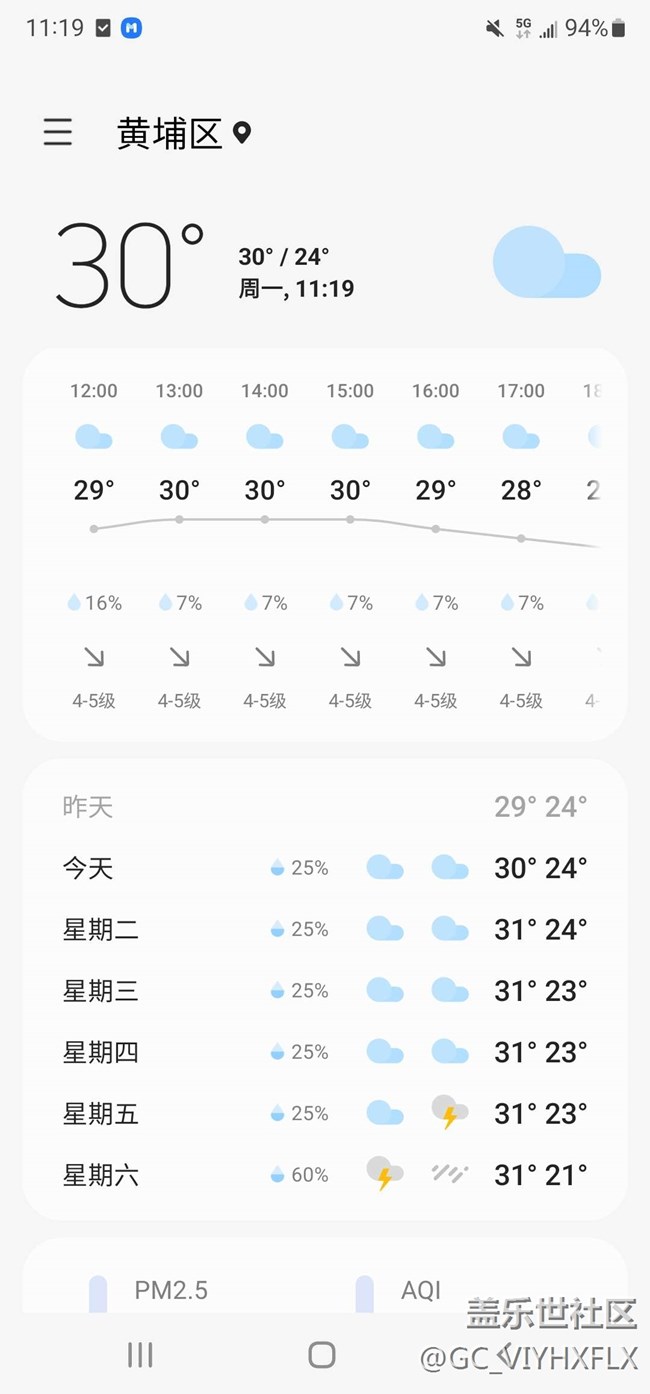
Task: Open the current 30° weather details
Action: tap(129, 265)
